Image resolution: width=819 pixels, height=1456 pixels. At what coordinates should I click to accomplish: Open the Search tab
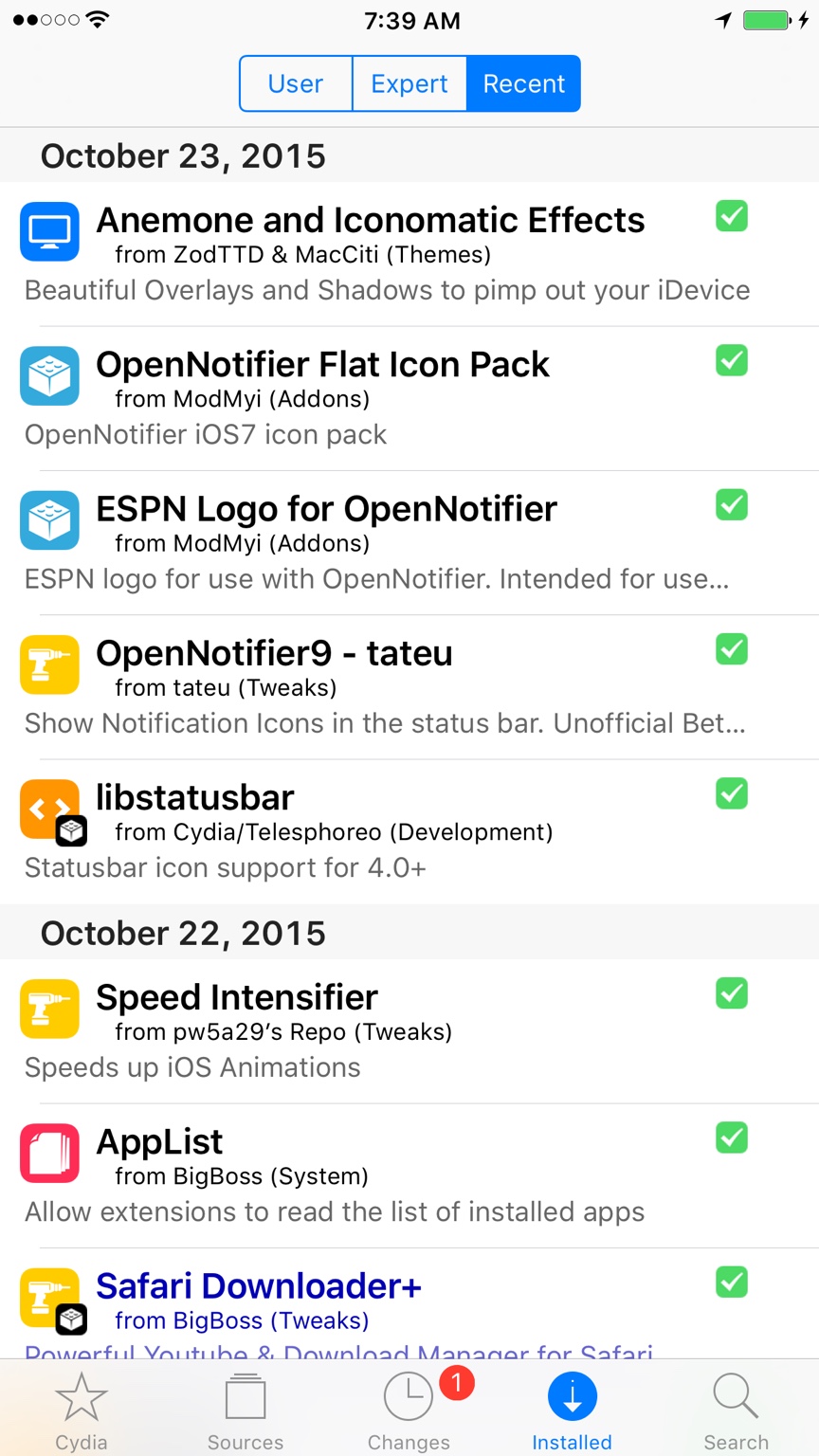pyautogui.click(x=736, y=1411)
